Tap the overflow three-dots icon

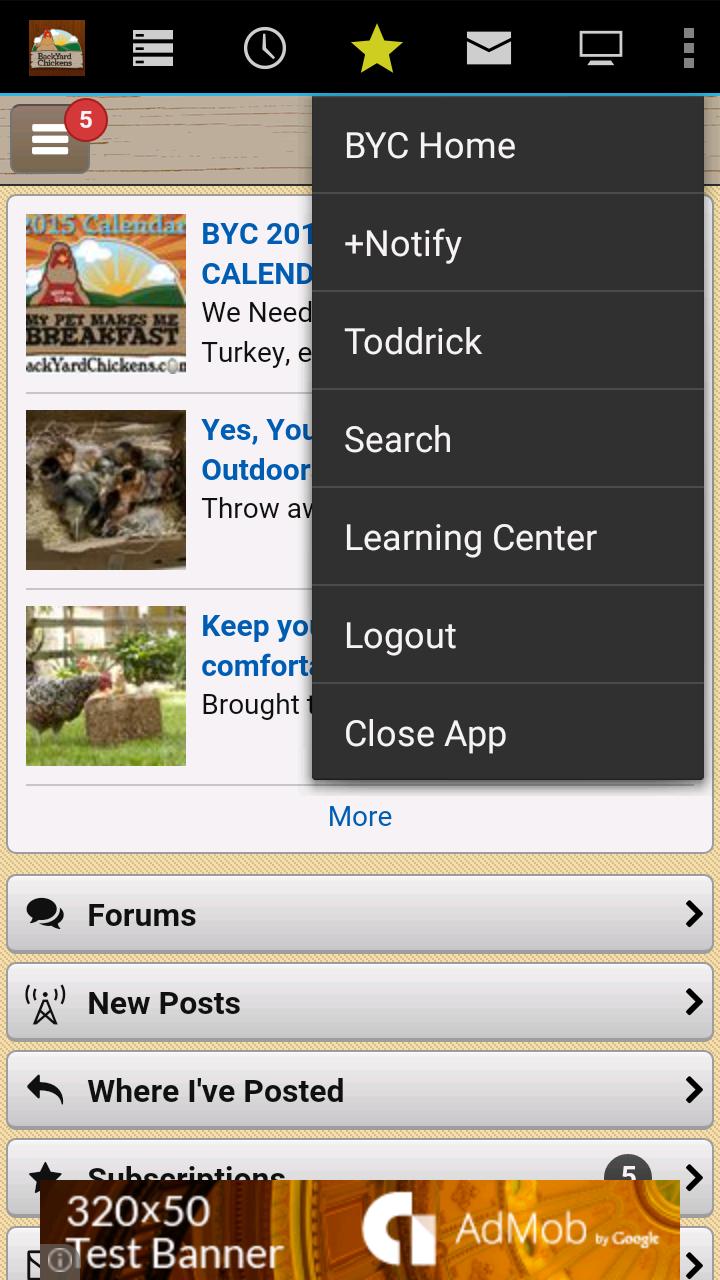pyautogui.click(x=688, y=48)
